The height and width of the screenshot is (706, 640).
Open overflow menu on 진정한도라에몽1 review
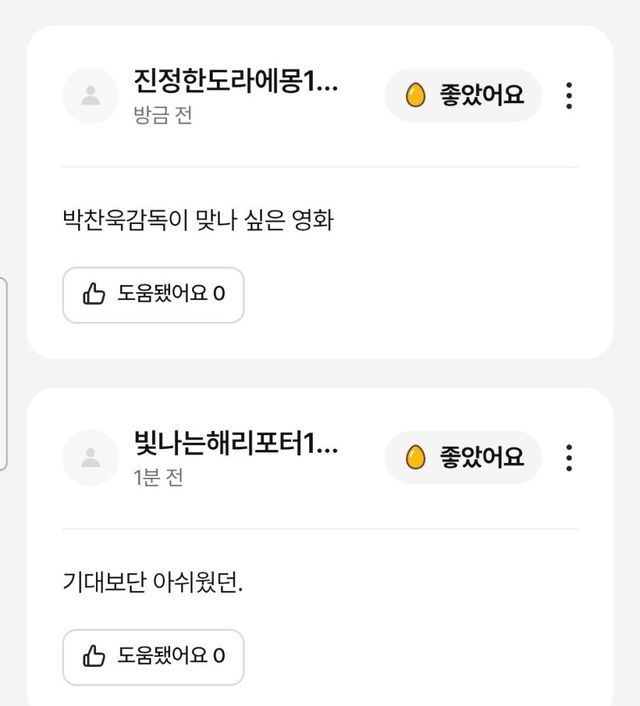[x=569, y=96]
